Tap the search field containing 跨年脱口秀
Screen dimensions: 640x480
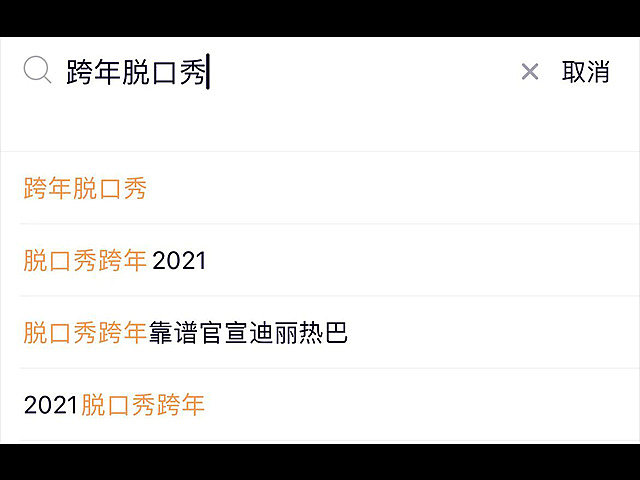(280, 72)
